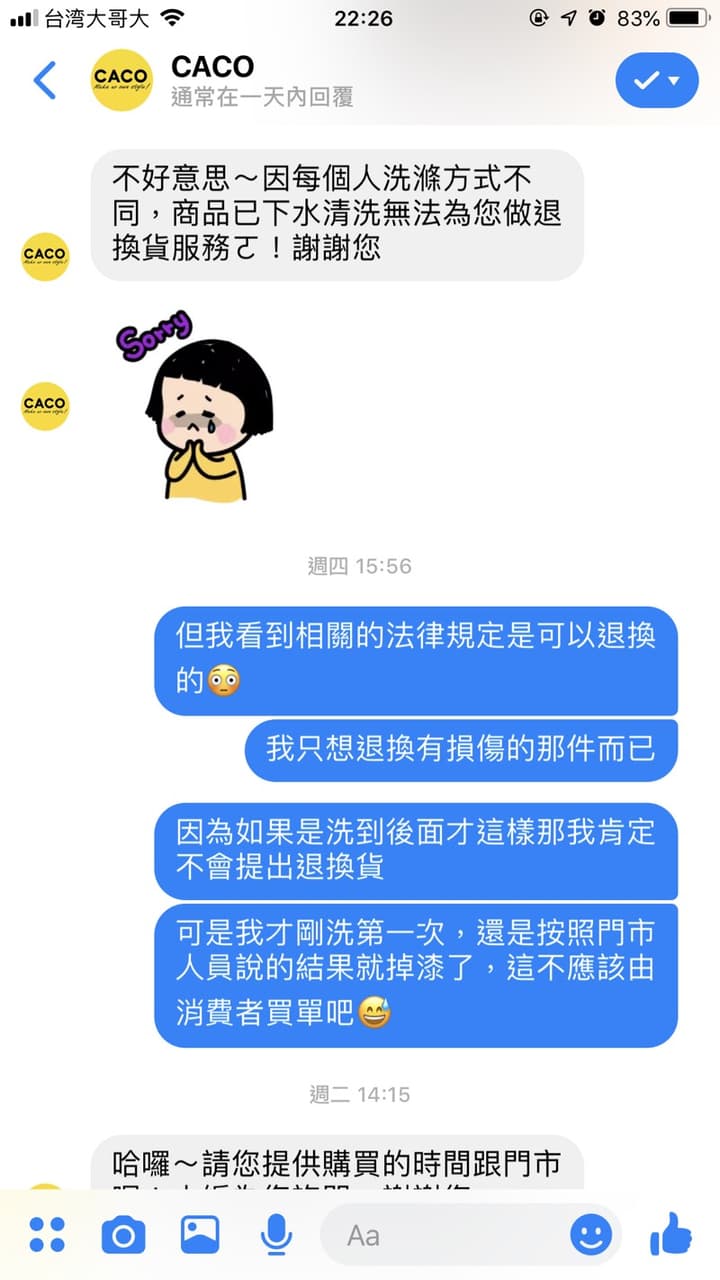Send a thumbs-up like

coord(671,1233)
